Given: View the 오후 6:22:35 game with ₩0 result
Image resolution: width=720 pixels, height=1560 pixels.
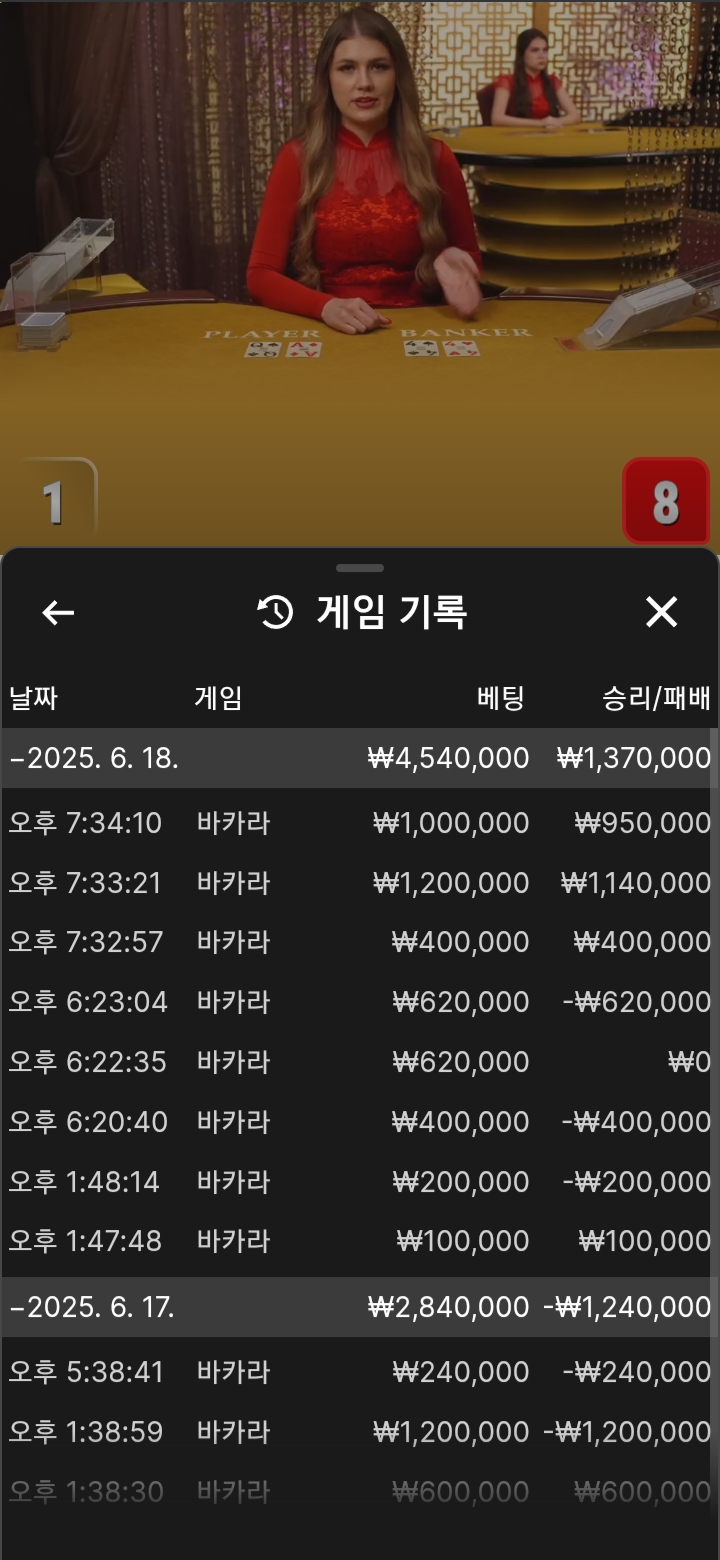Looking at the screenshot, I should coord(358,1062).
